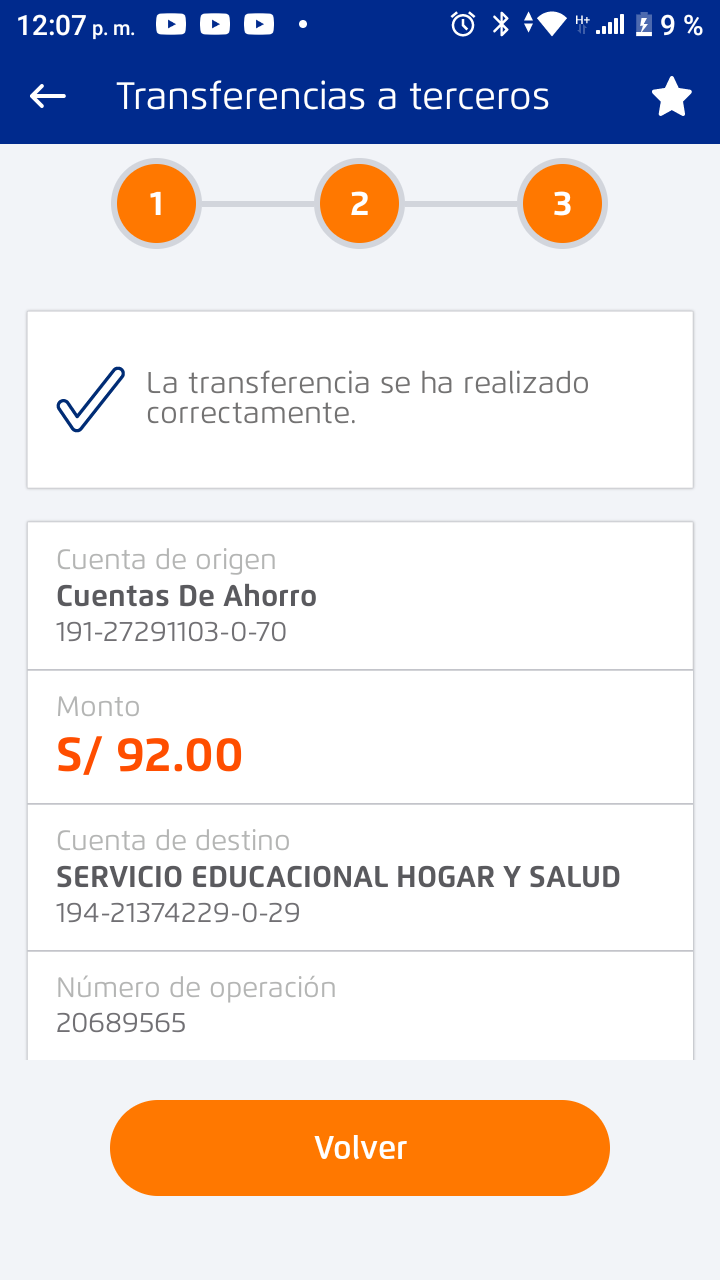Go back using the arrow icon
This screenshot has height=1280, width=720.
coord(47,96)
